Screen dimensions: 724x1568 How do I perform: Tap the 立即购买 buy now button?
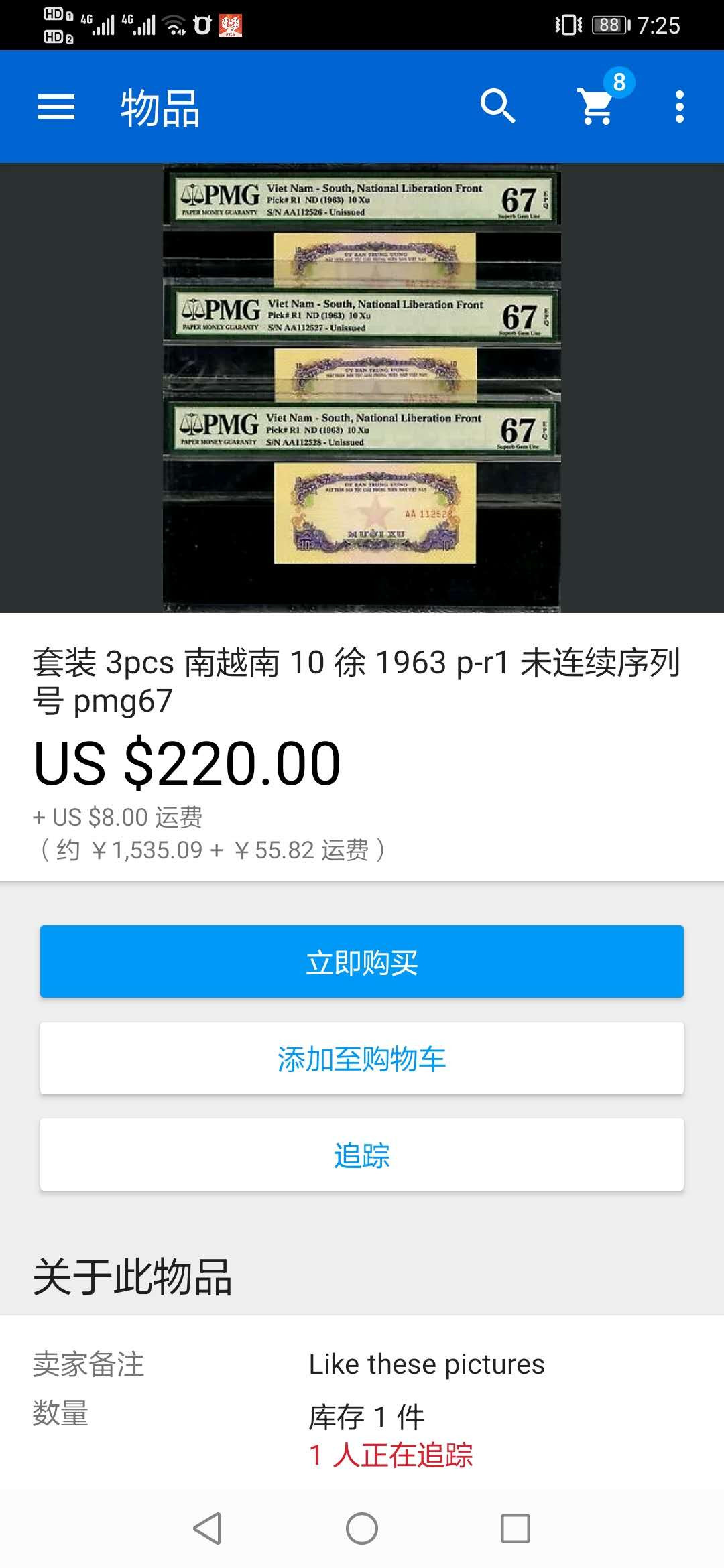pos(362,962)
